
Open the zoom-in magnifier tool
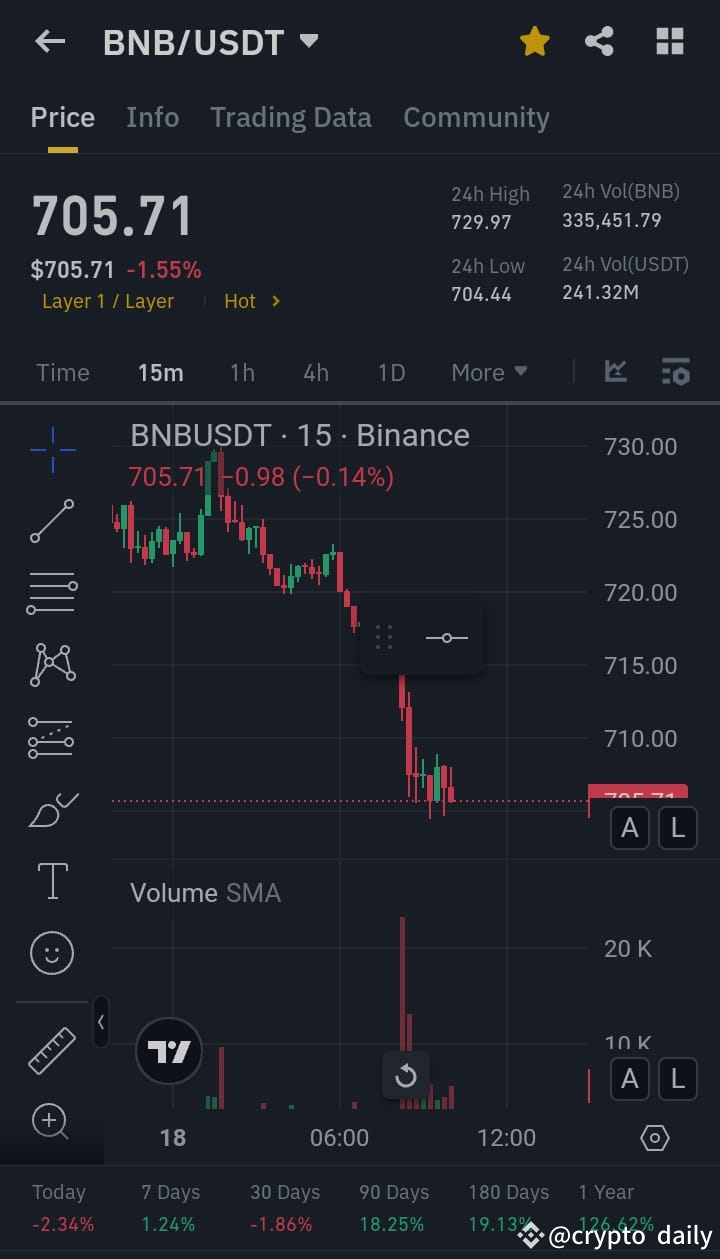point(50,1122)
